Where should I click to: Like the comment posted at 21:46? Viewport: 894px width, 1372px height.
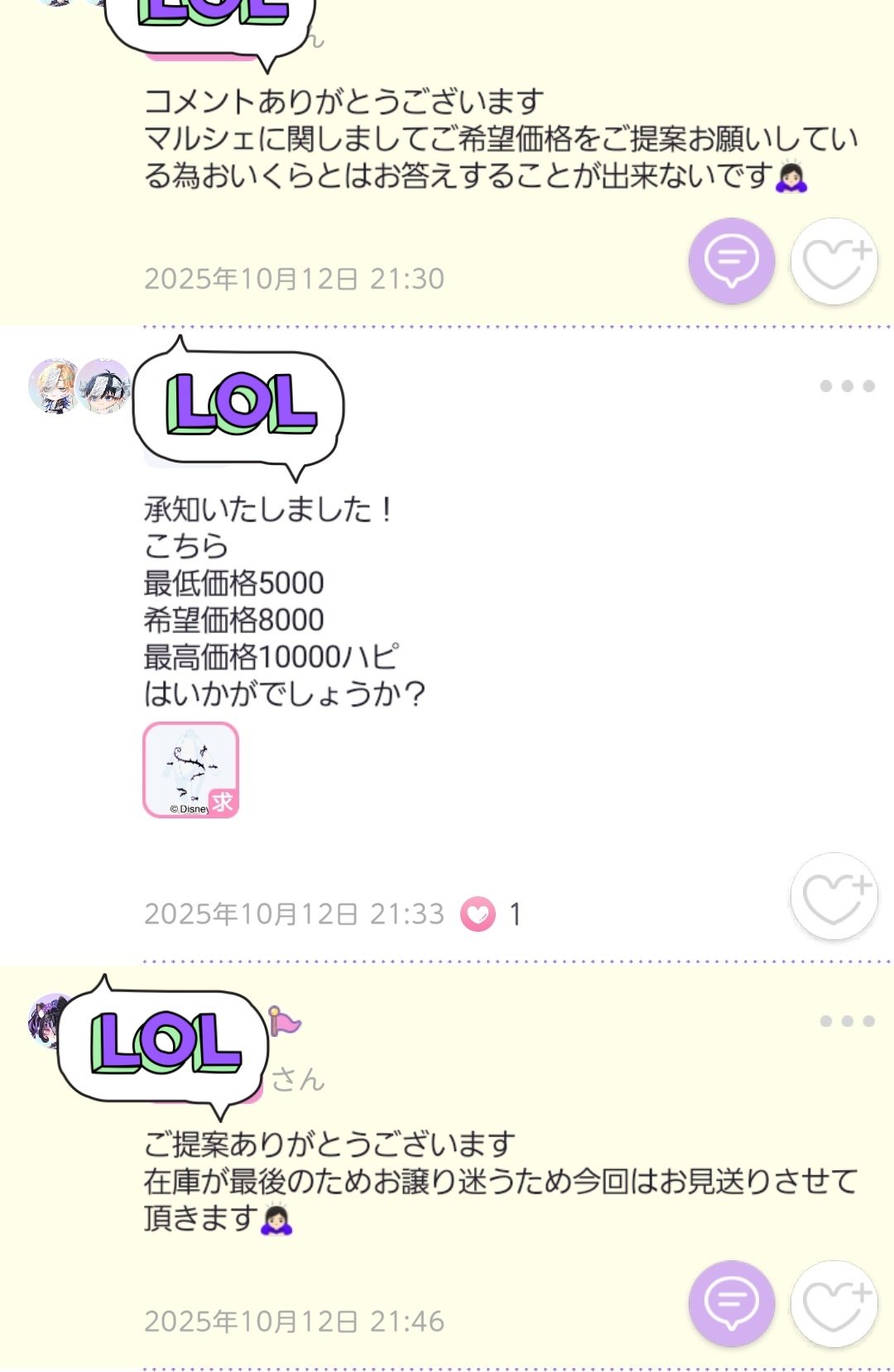(x=834, y=1303)
